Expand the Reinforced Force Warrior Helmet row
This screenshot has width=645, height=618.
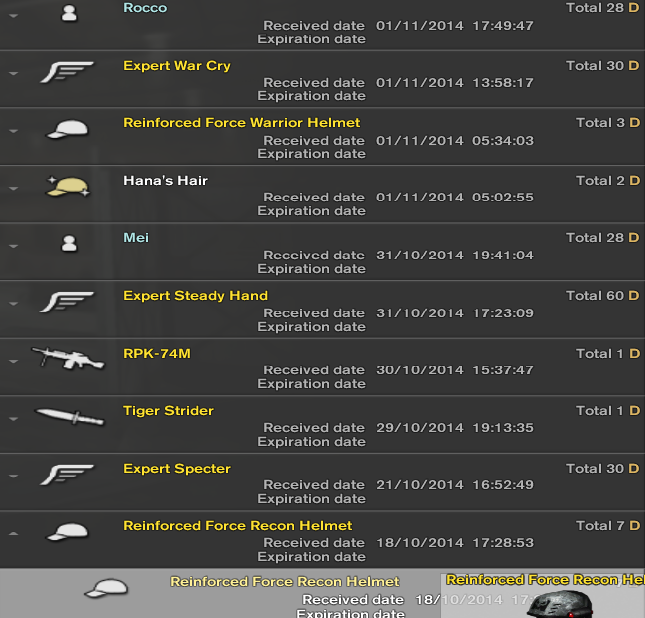click(13, 131)
